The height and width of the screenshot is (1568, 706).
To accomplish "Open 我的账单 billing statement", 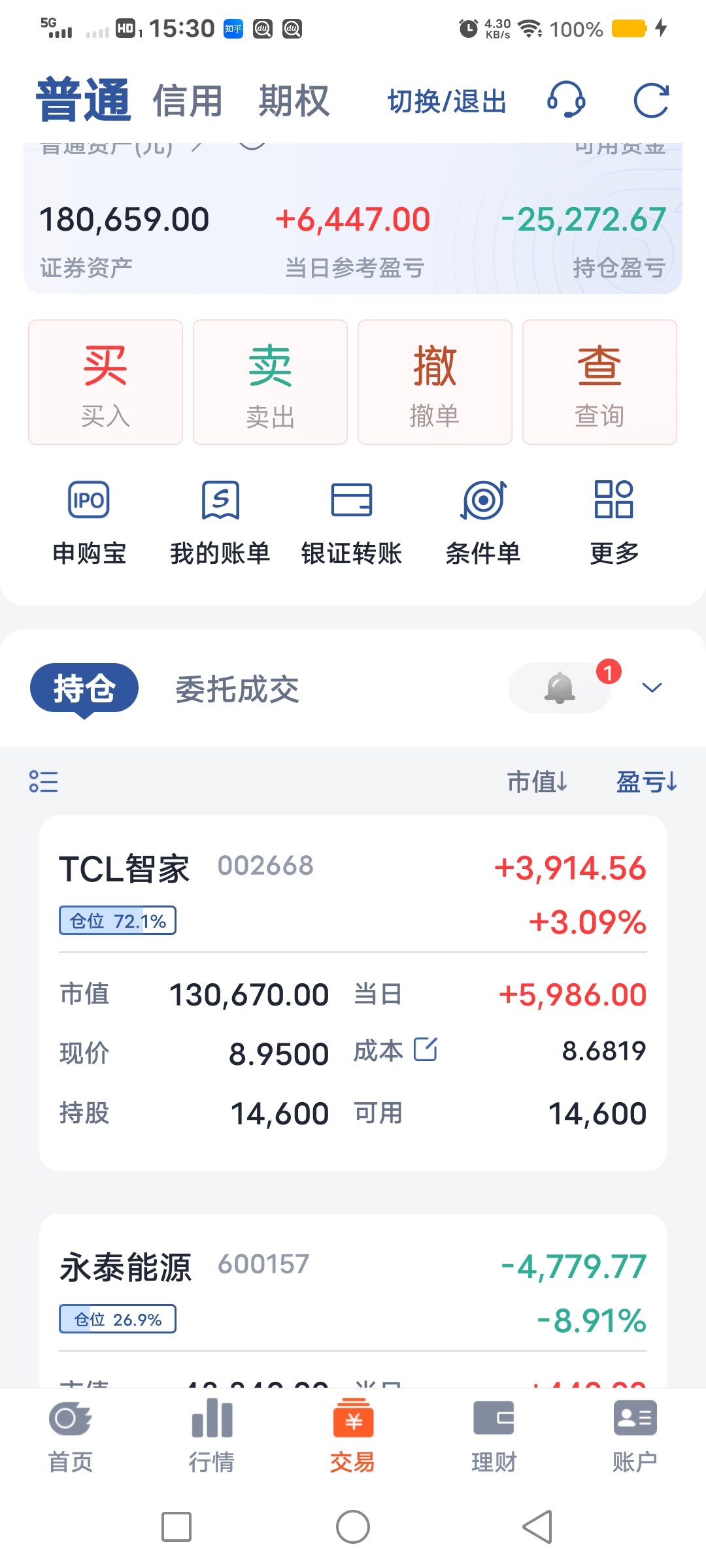I will pyautogui.click(x=221, y=521).
